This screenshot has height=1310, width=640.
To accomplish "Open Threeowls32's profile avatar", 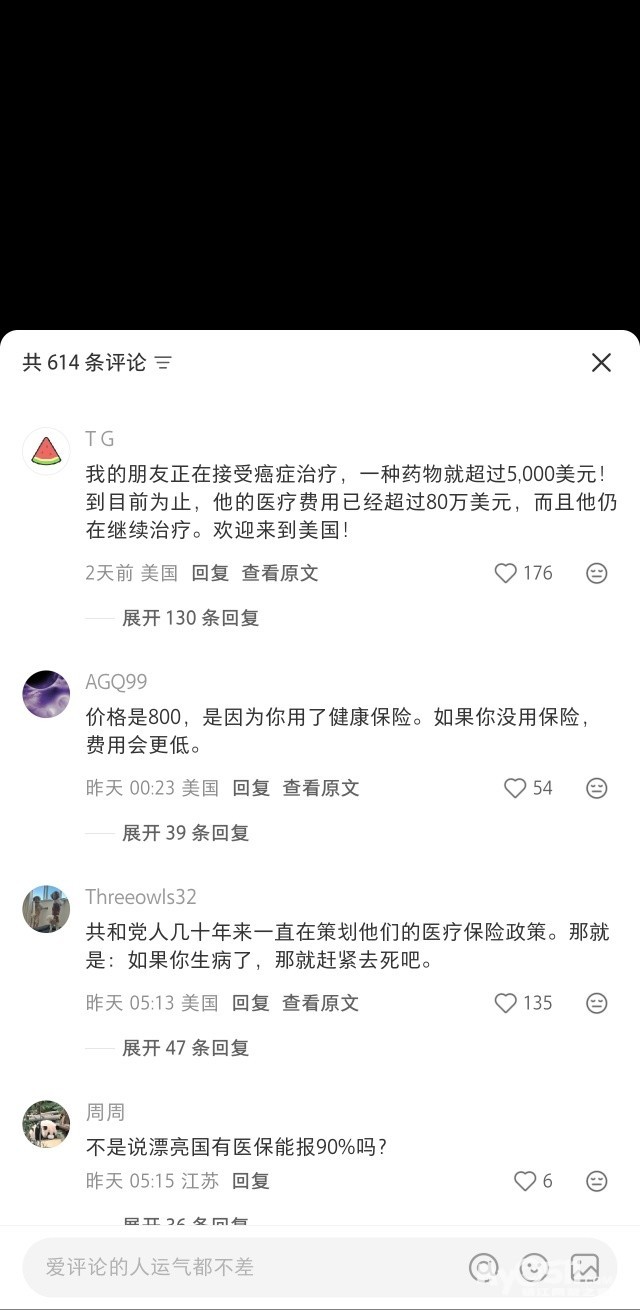I will pos(46,909).
